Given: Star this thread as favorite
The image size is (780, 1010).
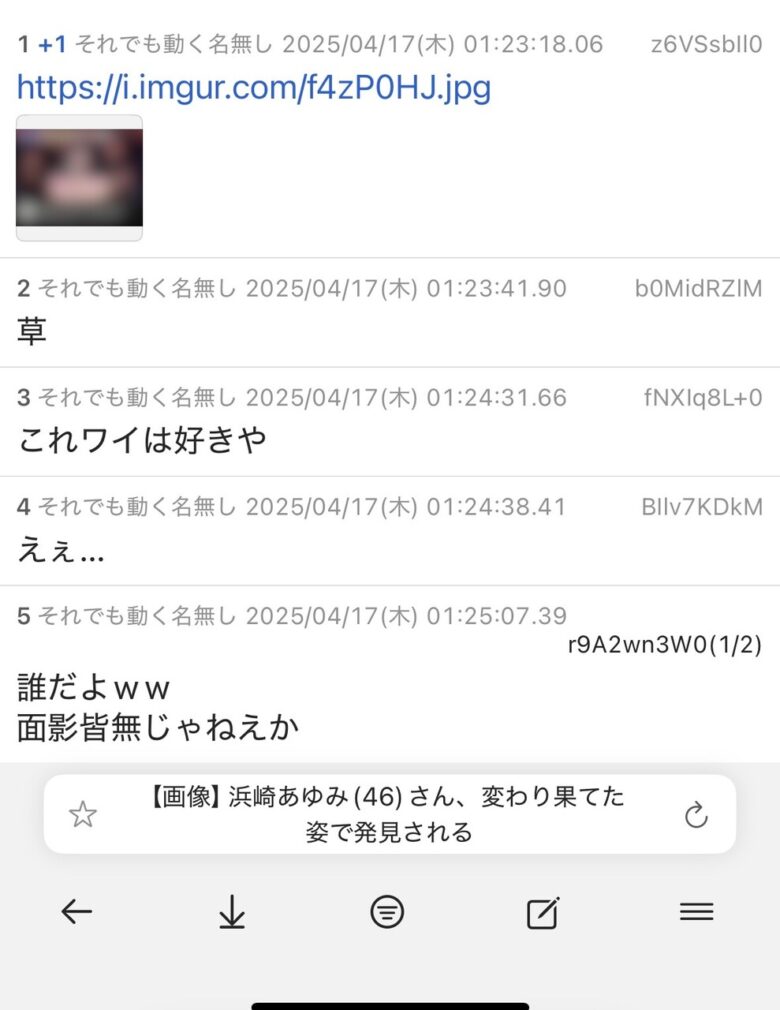Looking at the screenshot, I should [x=82, y=815].
